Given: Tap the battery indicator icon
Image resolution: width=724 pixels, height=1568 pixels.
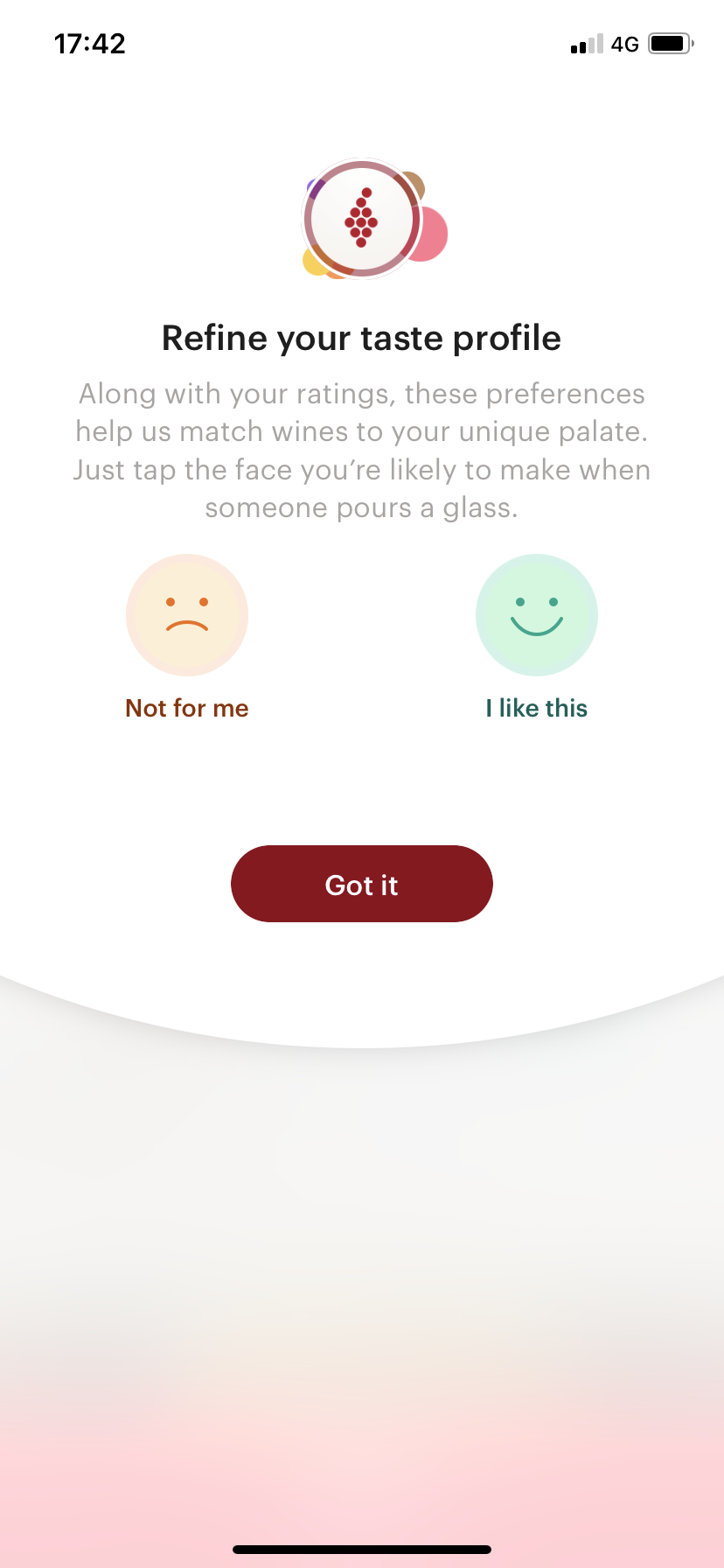Looking at the screenshot, I should (x=669, y=43).
